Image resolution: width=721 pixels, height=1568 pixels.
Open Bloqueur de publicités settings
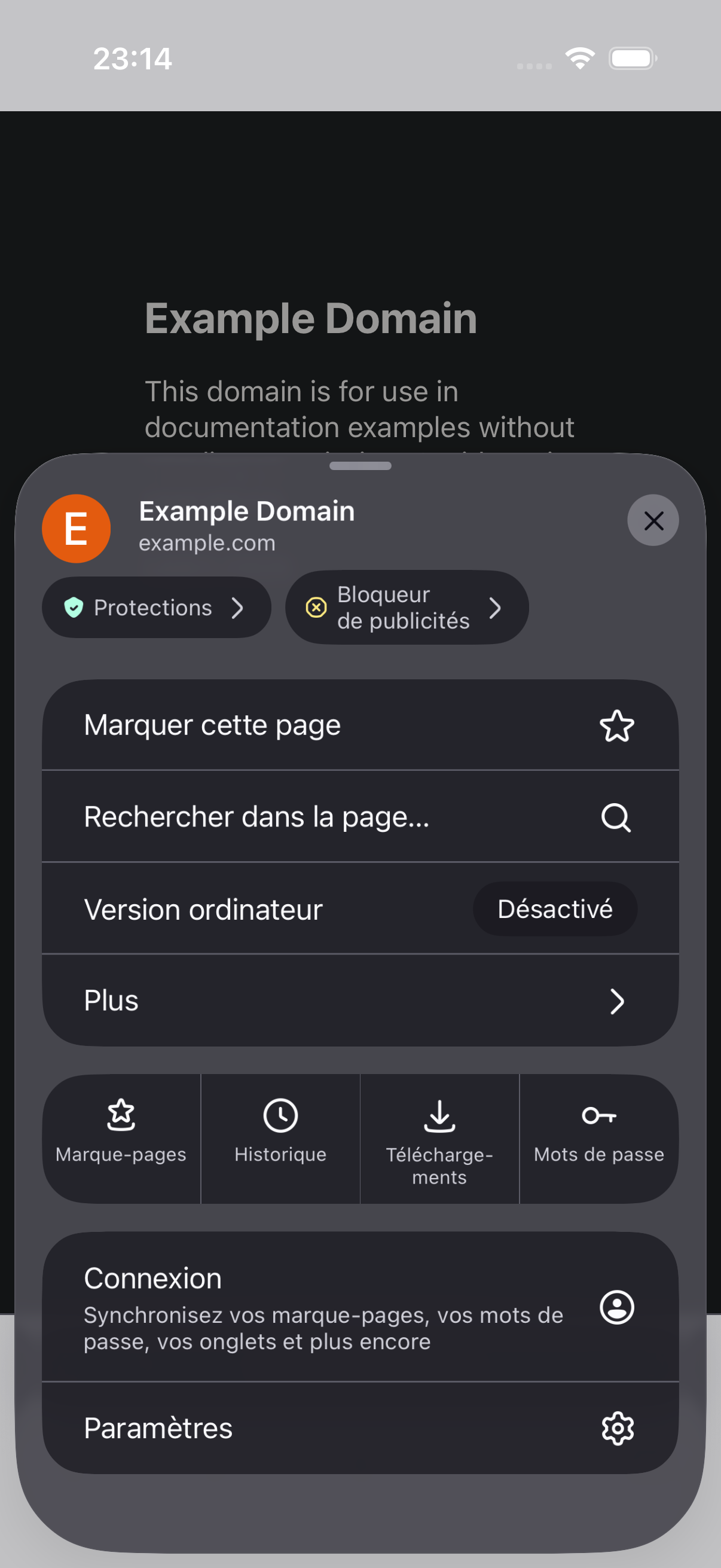407,608
